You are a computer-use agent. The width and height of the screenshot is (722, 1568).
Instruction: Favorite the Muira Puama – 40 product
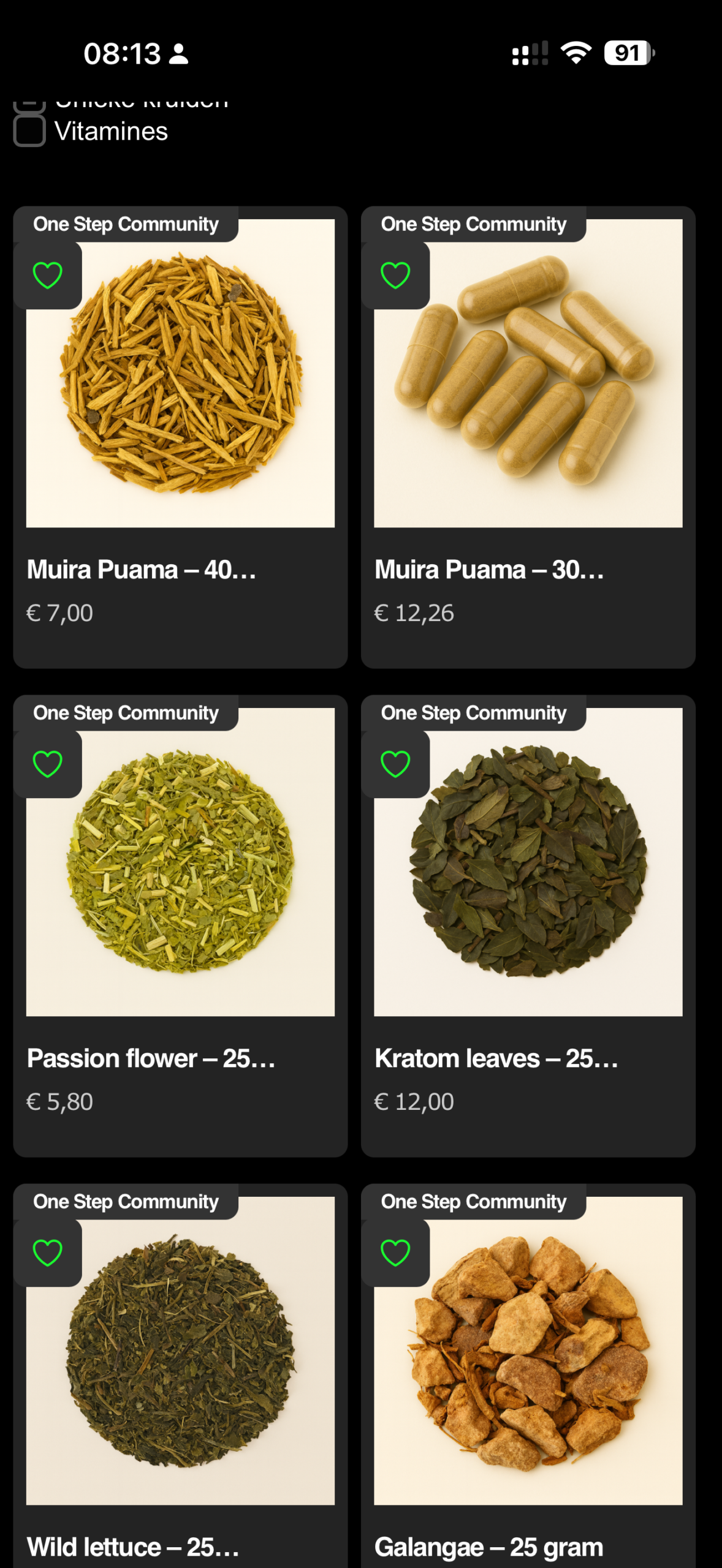pyautogui.click(x=48, y=275)
